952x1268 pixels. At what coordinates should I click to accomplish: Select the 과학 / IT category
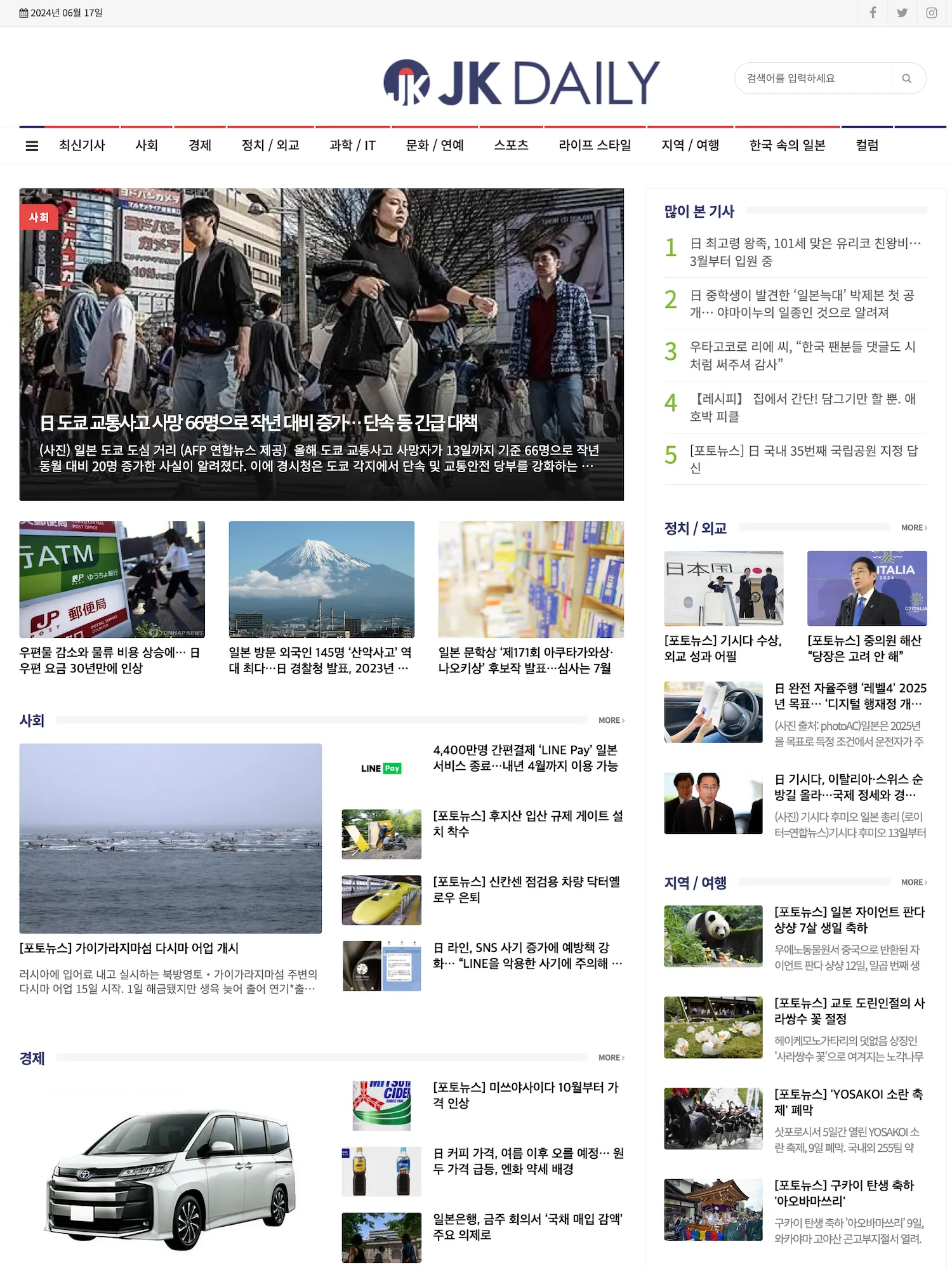point(352,145)
